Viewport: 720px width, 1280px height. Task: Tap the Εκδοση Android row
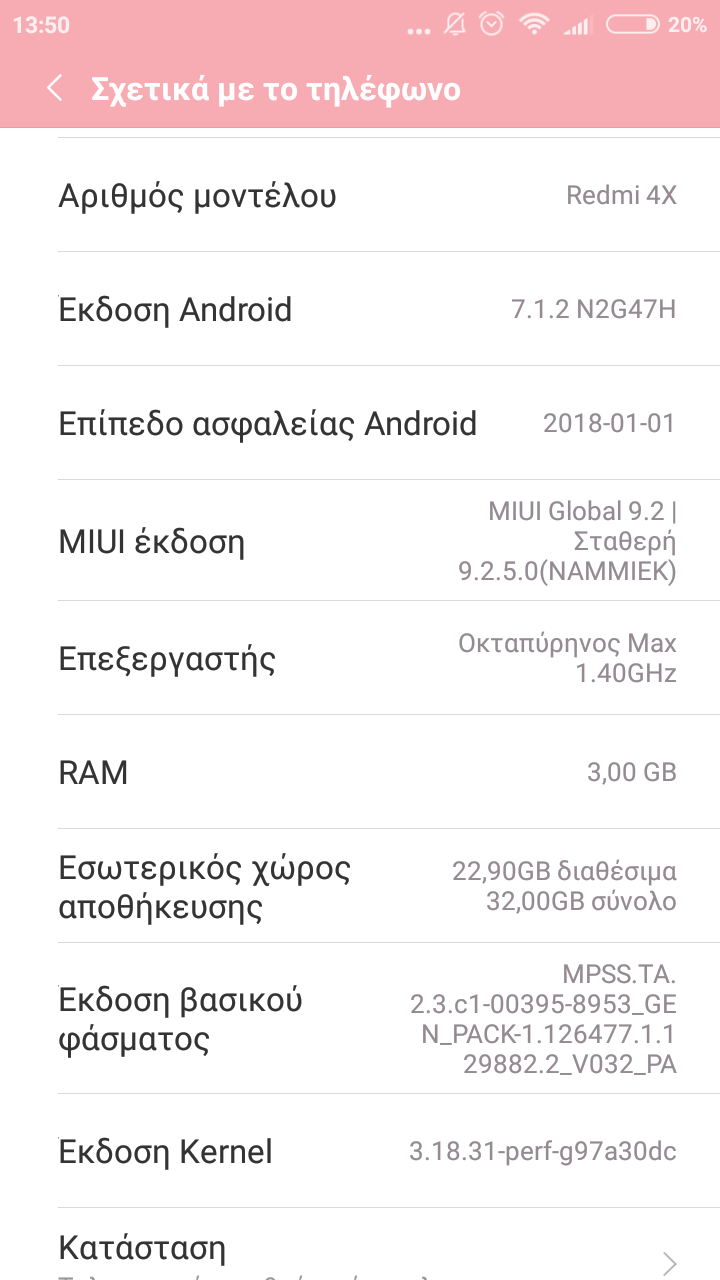360,310
